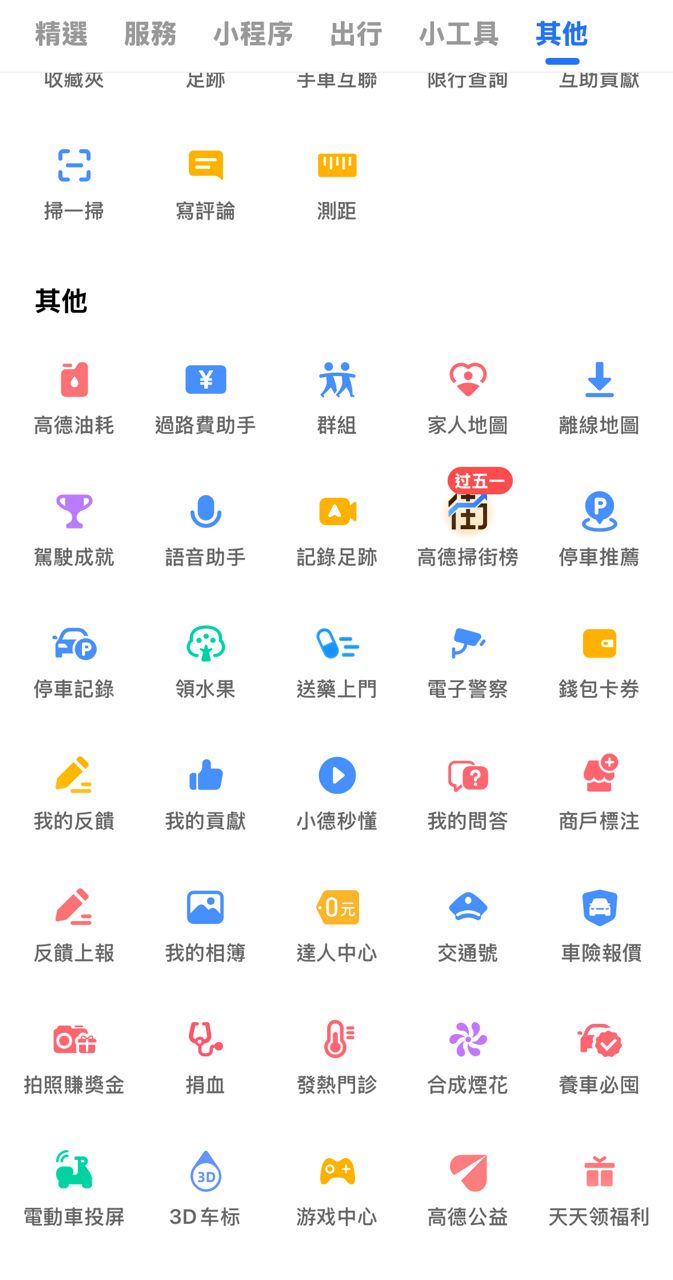Switch to the 精選 tab

coord(61,34)
